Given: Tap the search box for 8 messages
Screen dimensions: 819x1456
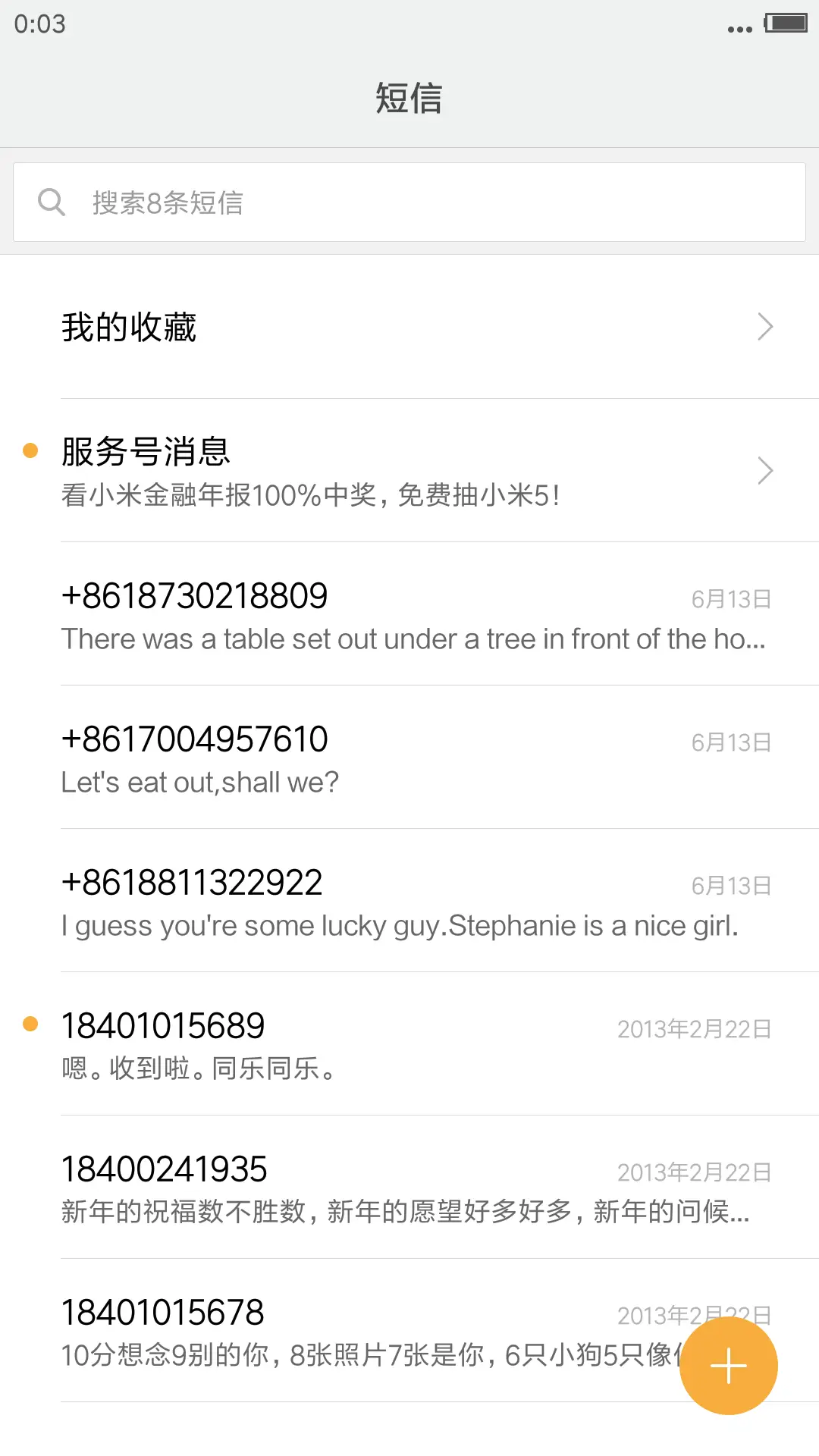Looking at the screenshot, I should 409,202.
